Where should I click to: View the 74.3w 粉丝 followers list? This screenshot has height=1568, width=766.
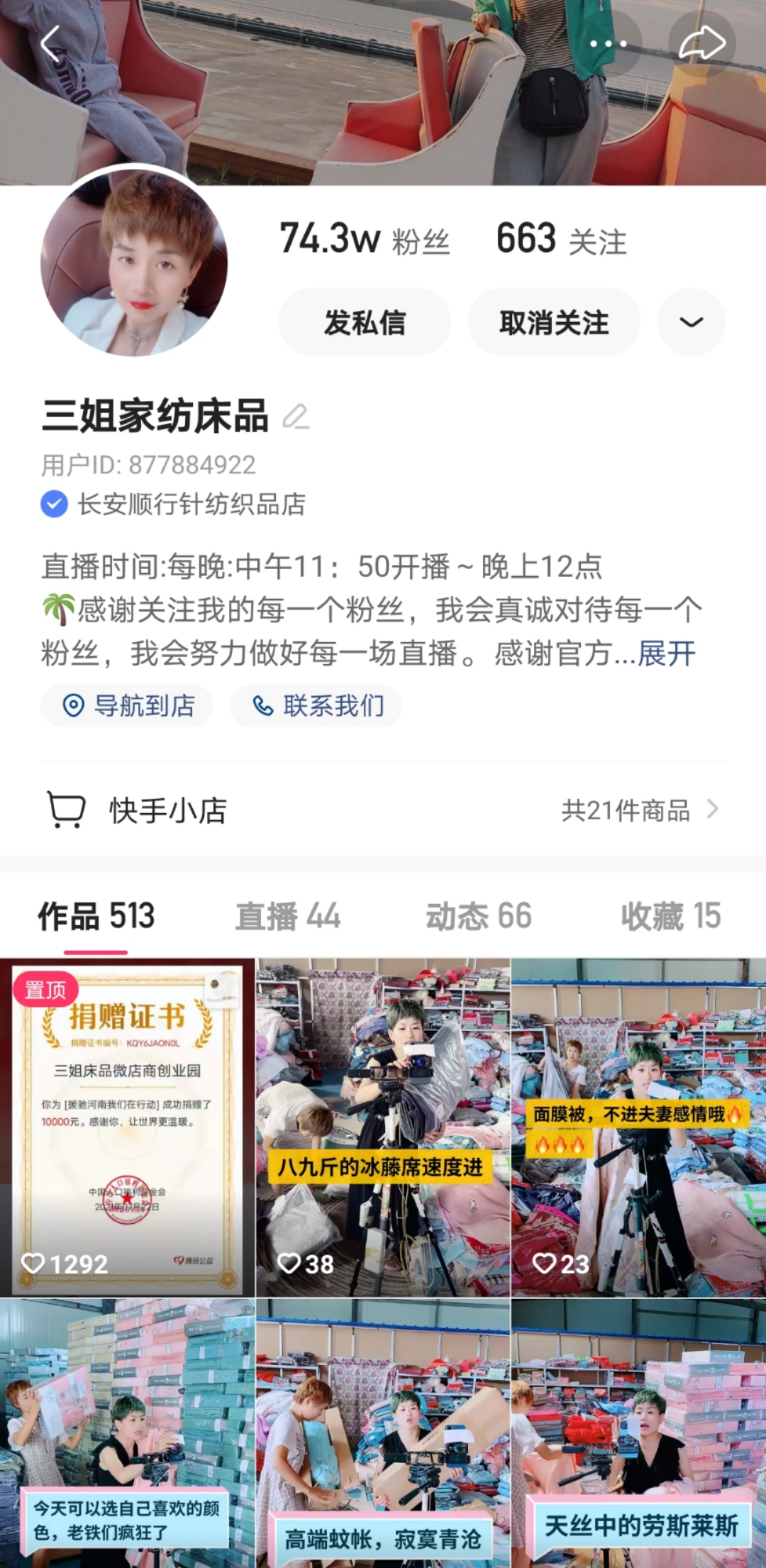click(x=365, y=239)
